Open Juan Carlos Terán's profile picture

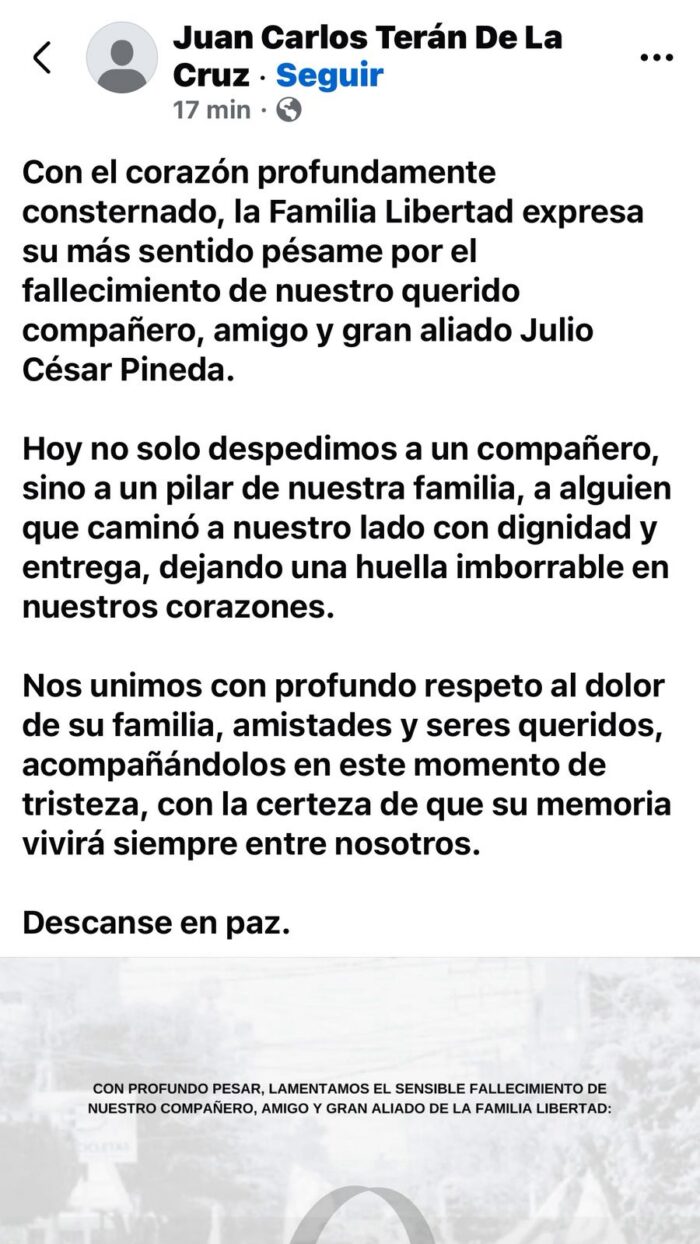[122, 58]
